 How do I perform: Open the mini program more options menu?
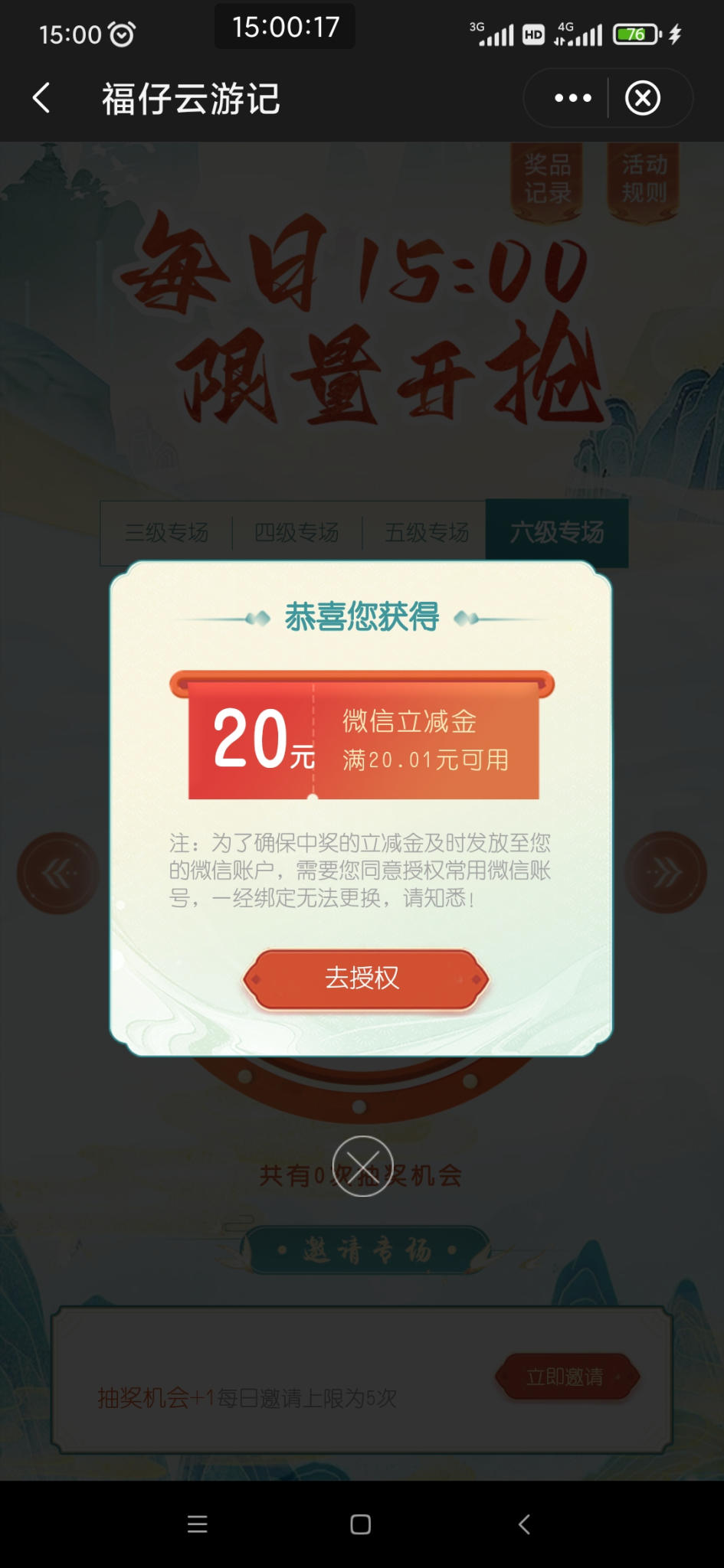[572, 98]
